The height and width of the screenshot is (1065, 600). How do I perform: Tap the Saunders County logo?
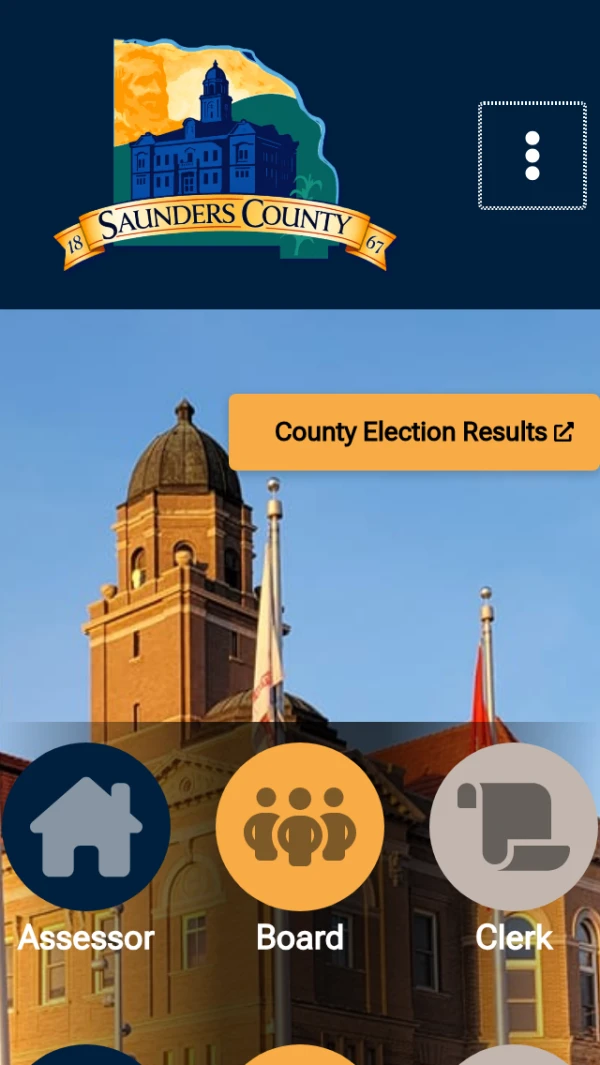click(225, 155)
